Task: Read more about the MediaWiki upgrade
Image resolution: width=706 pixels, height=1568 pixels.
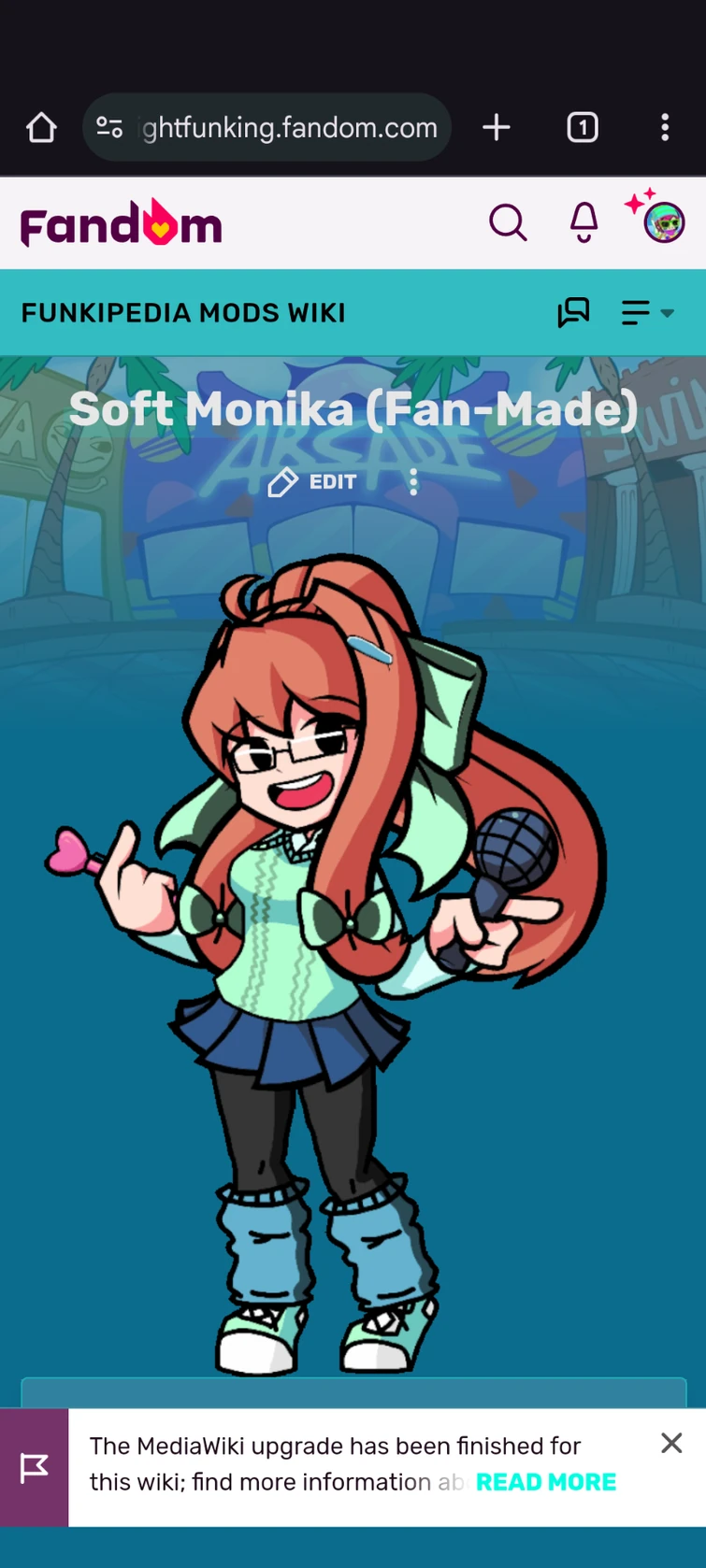Action: [x=546, y=1482]
